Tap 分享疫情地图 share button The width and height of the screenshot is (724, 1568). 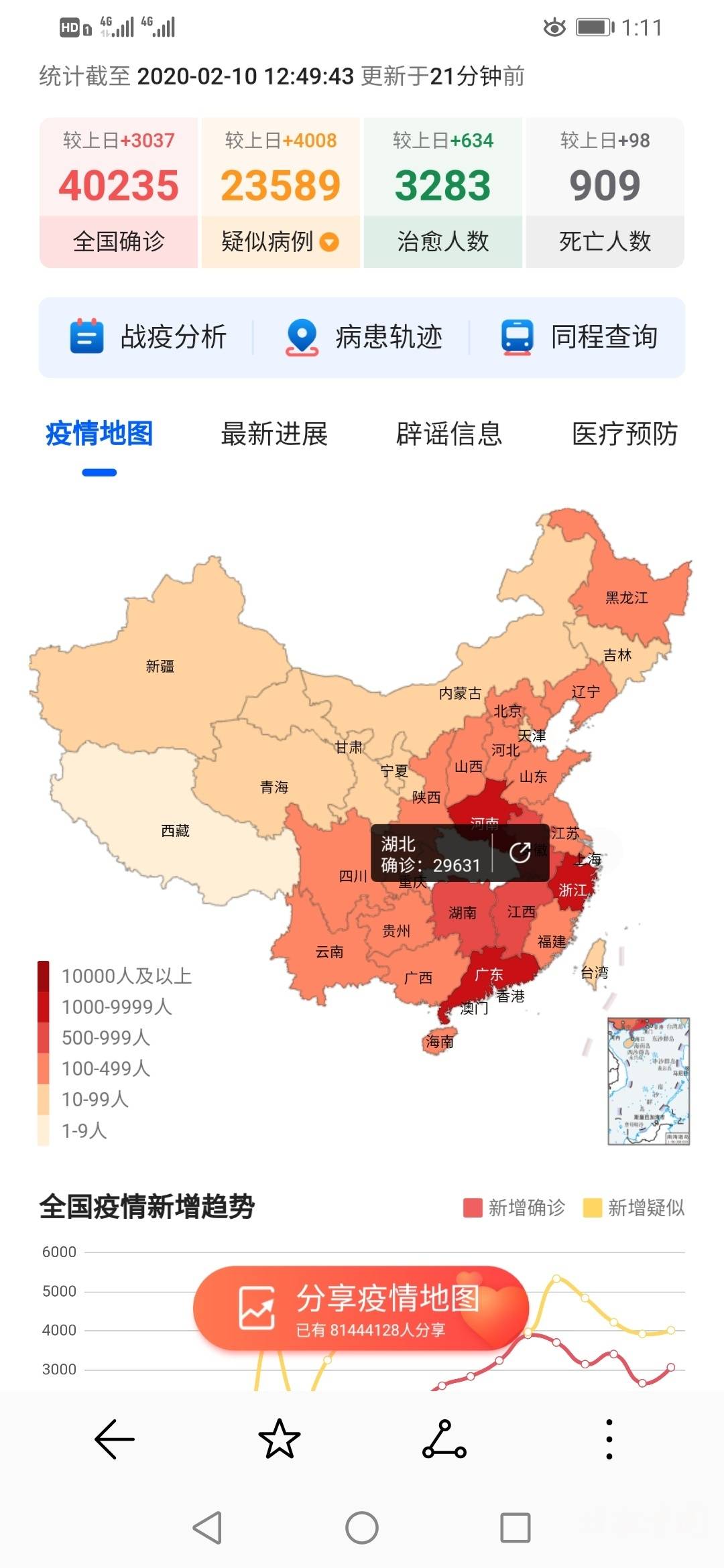[361, 1308]
